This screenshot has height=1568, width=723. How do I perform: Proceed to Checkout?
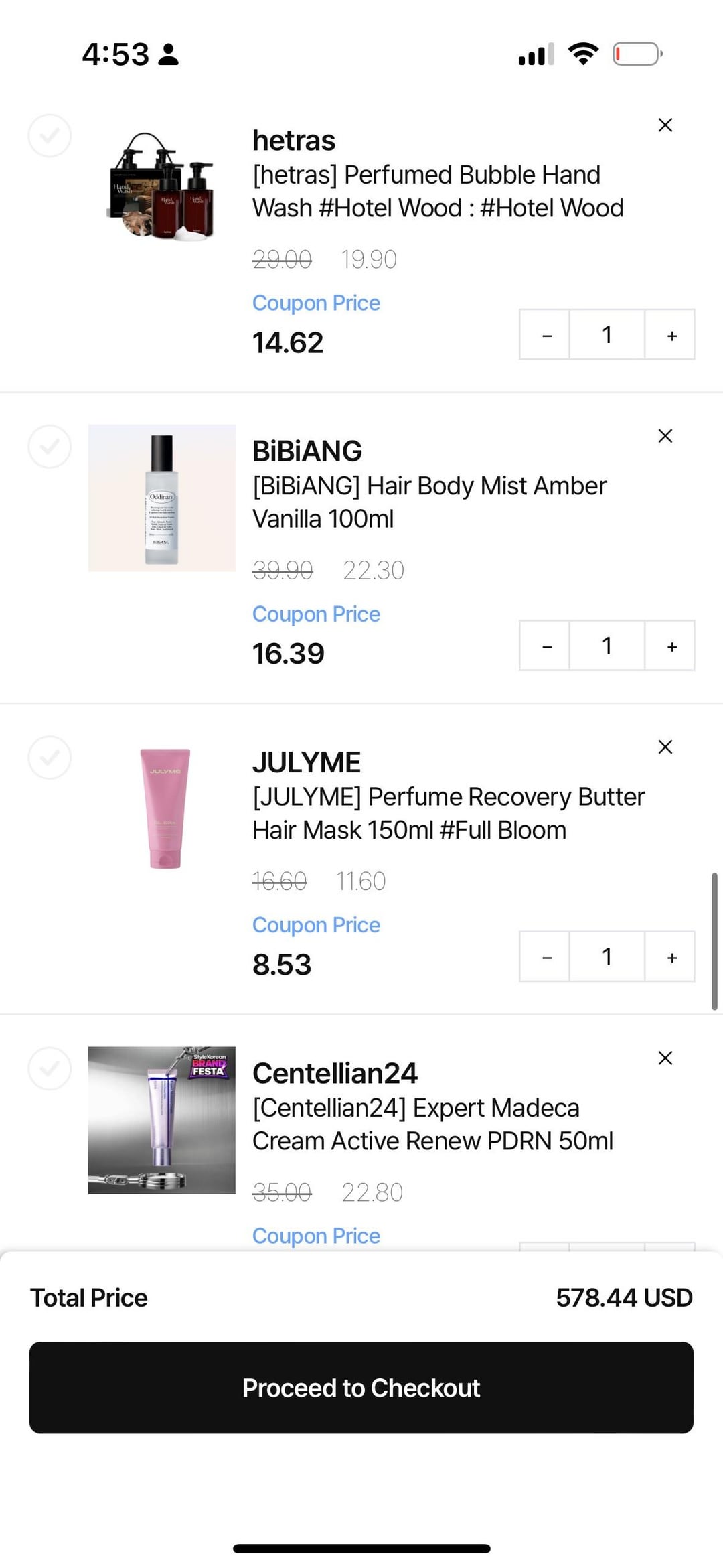click(361, 1387)
